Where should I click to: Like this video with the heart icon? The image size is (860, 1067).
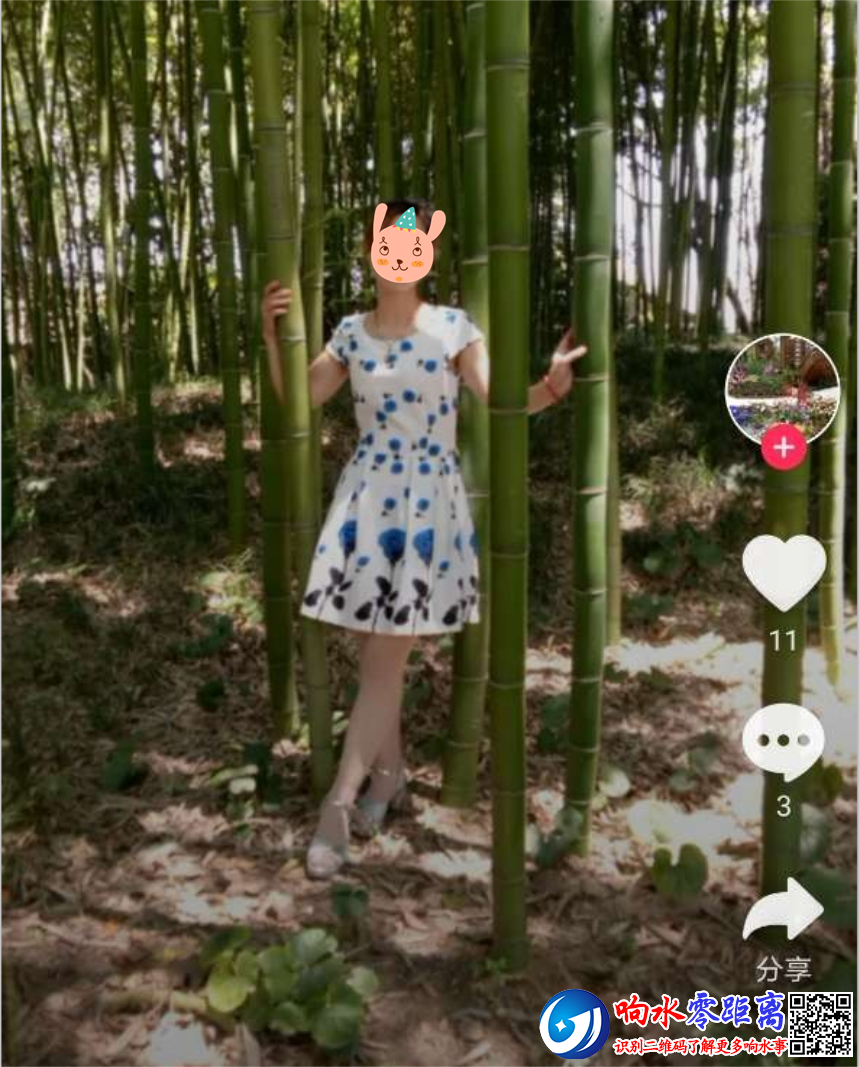click(783, 571)
